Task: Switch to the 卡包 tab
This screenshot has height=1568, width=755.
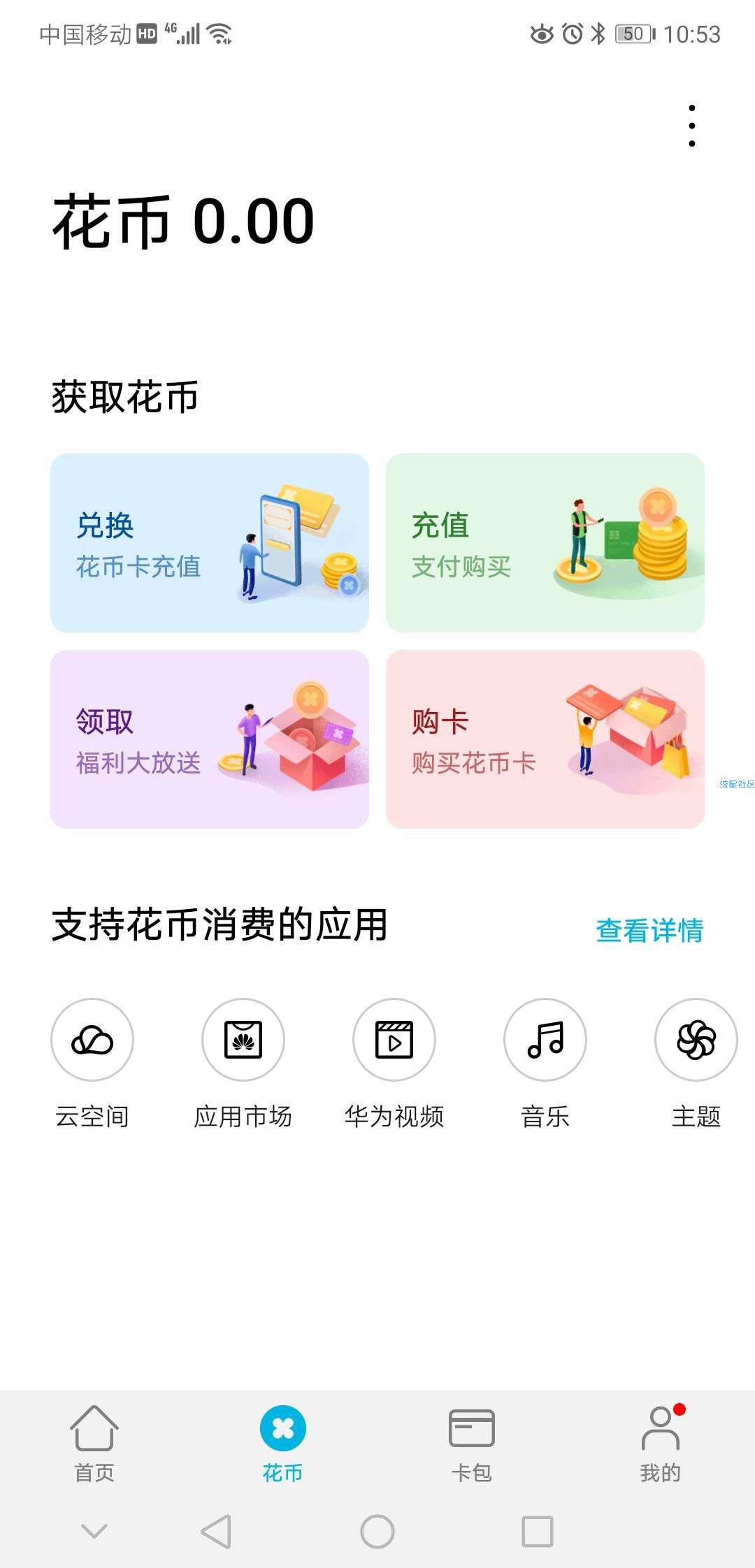Action: [472, 1444]
